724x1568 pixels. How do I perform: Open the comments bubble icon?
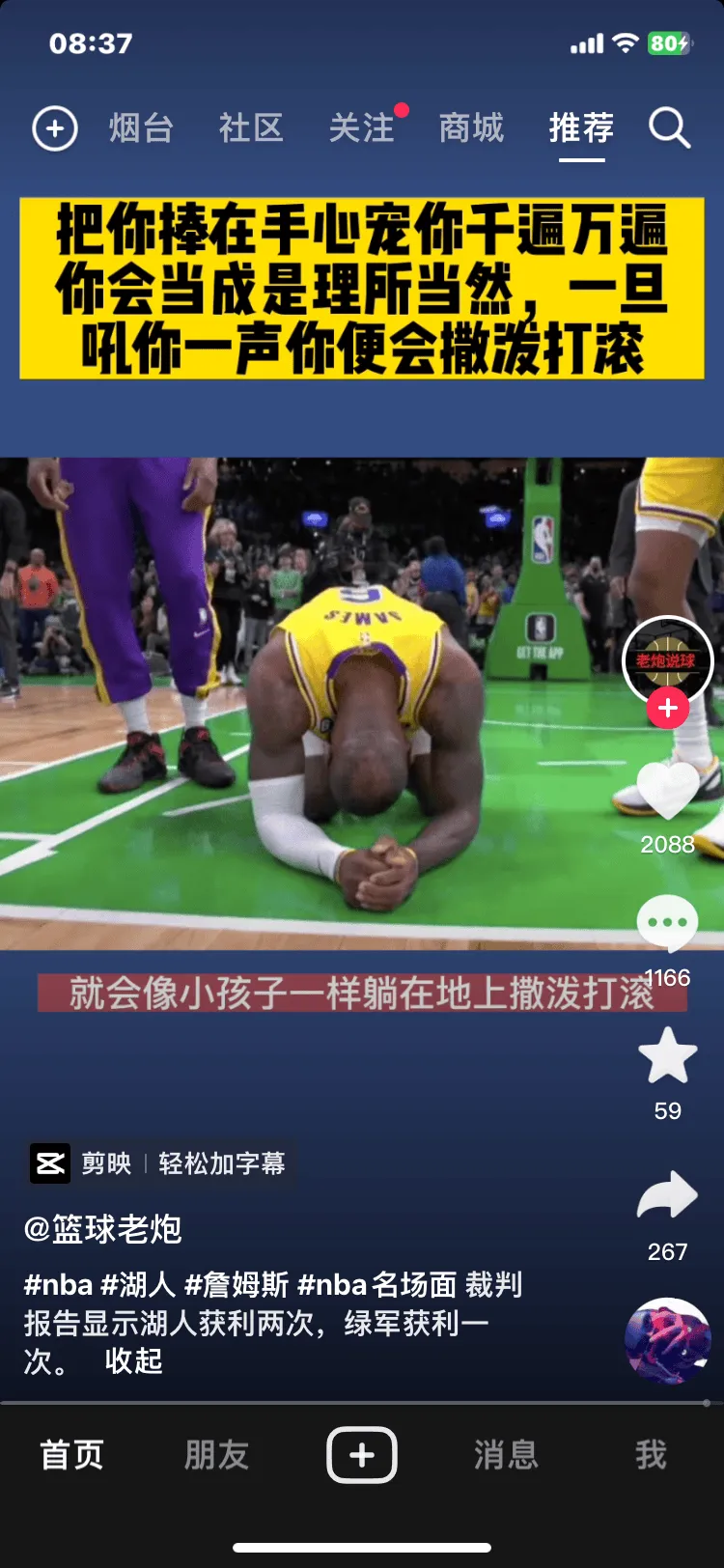click(667, 923)
